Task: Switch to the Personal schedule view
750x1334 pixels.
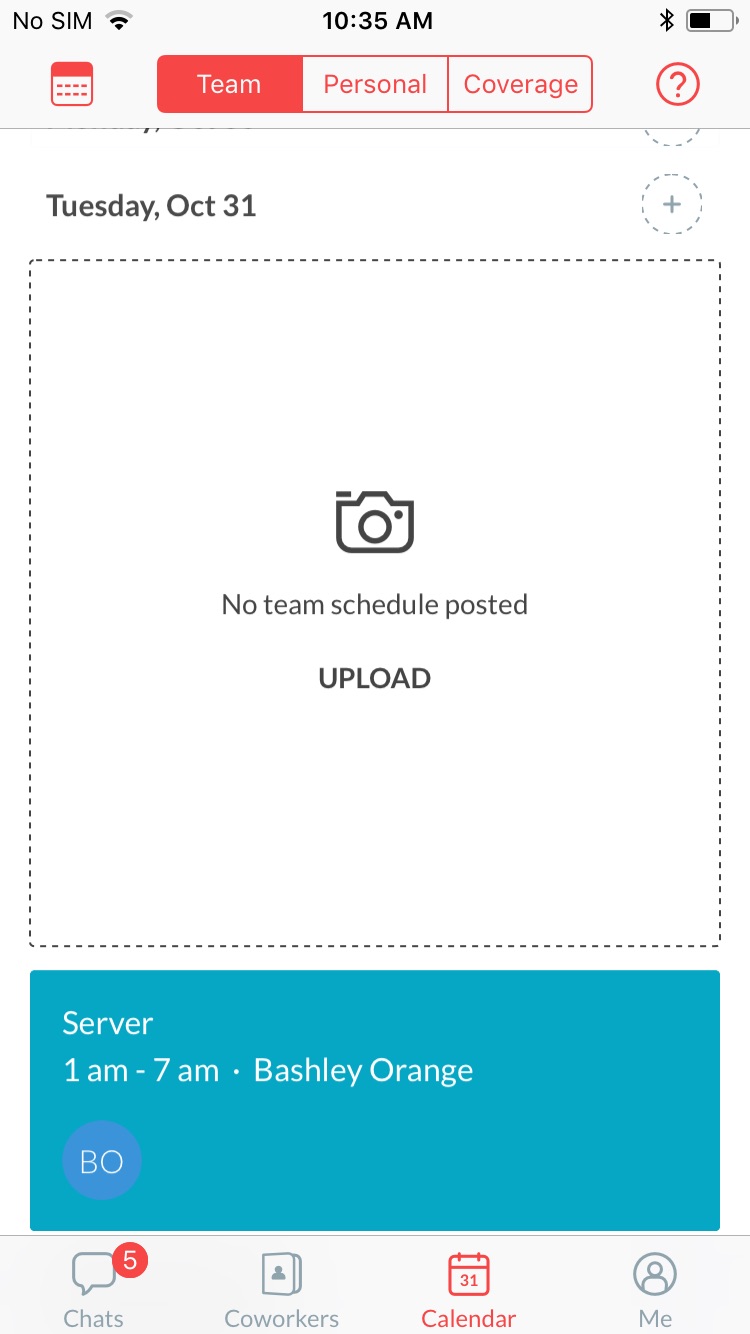Action: point(375,84)
